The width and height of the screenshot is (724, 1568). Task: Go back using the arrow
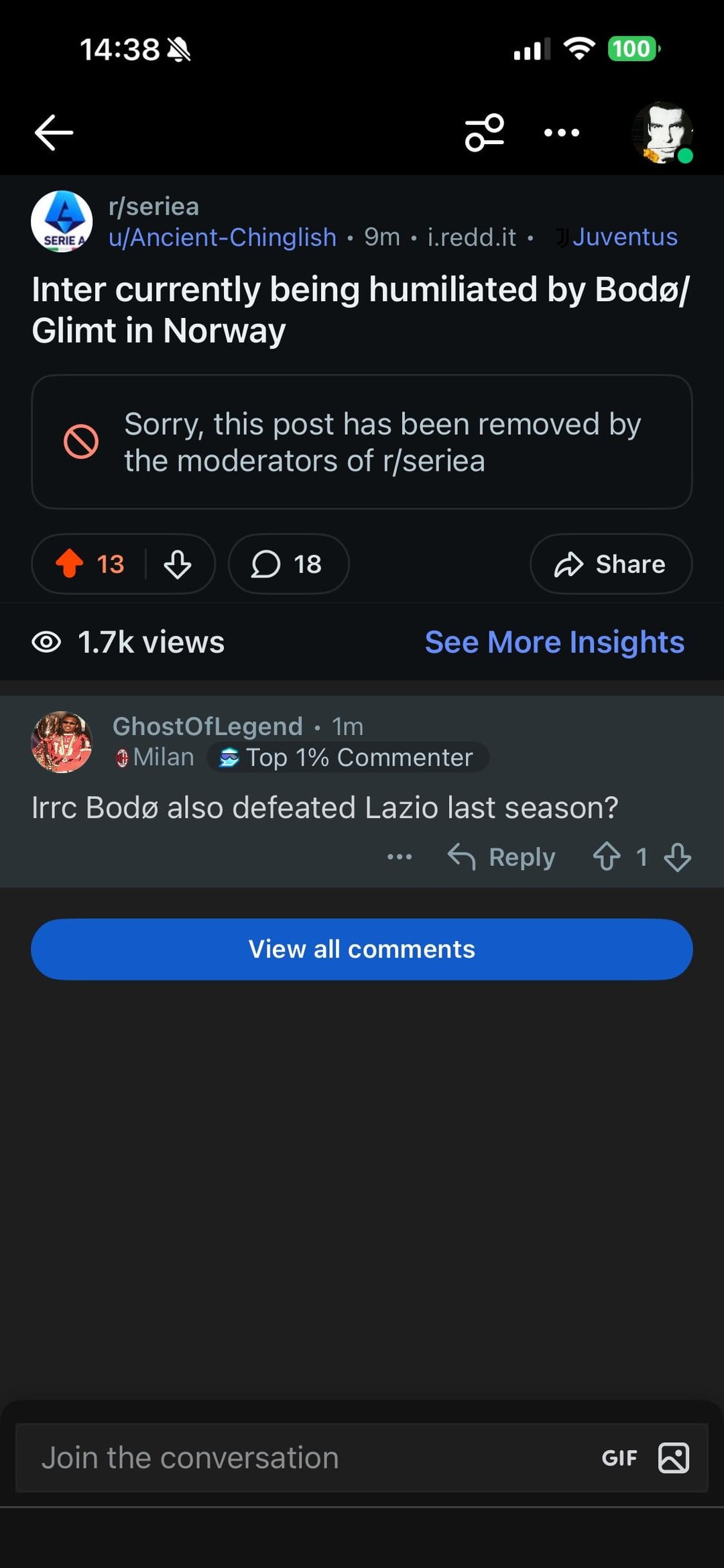click(54, 132)
